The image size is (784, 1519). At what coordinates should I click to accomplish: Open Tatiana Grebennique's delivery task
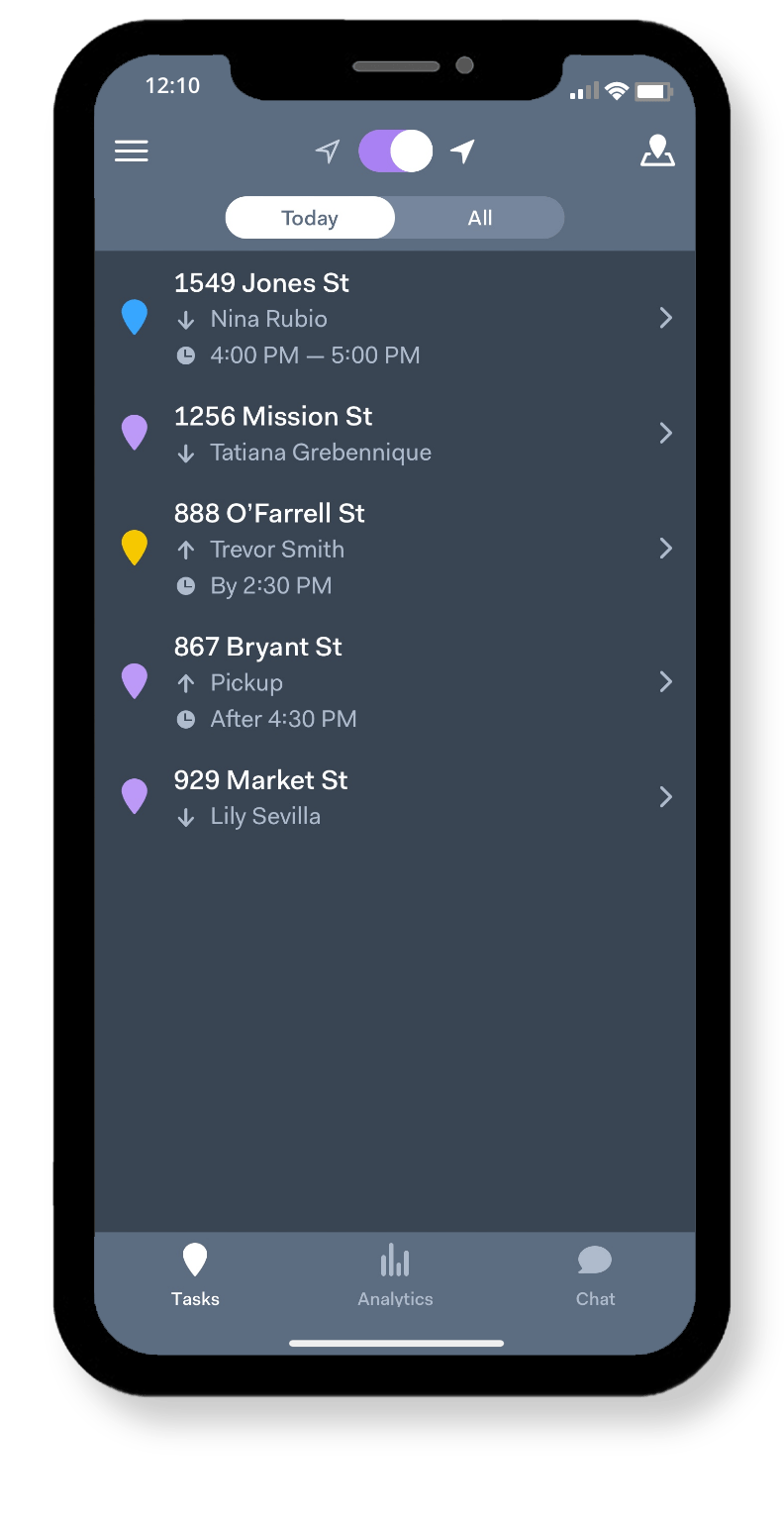coord(666,433)
